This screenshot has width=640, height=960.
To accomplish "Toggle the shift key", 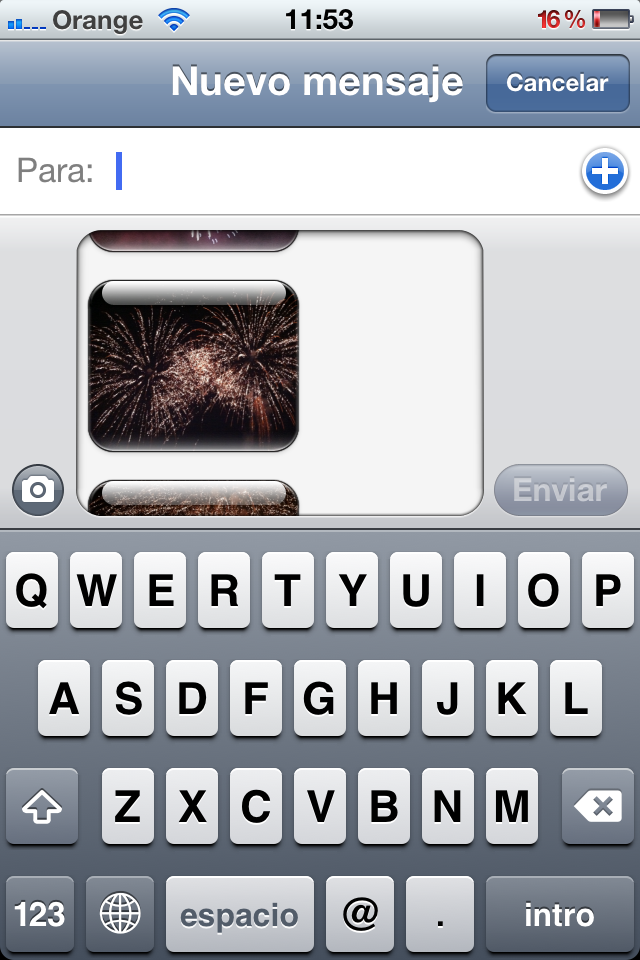I will (42, 806).
